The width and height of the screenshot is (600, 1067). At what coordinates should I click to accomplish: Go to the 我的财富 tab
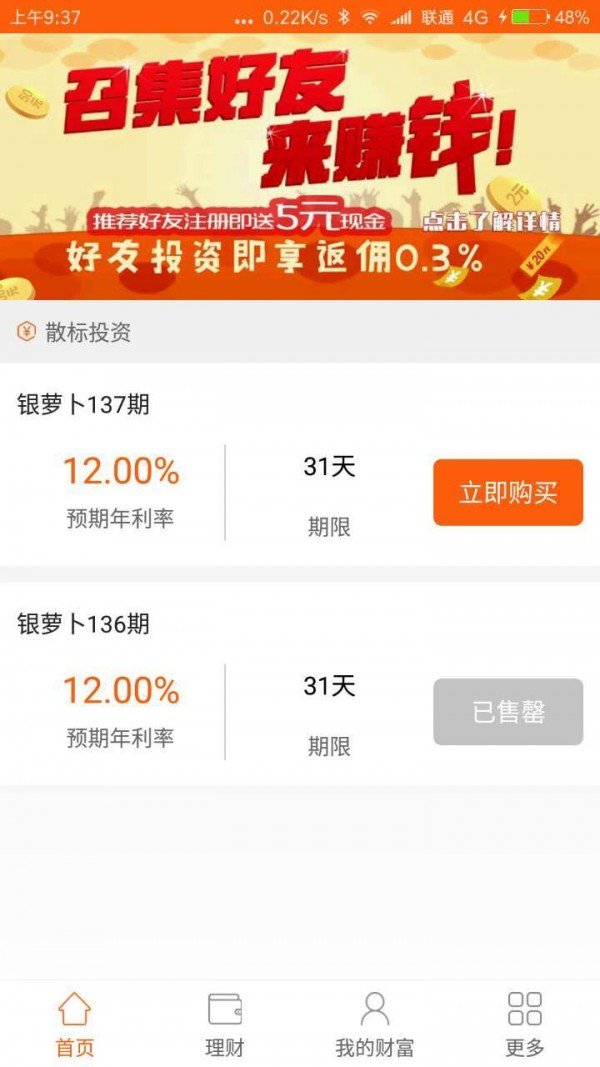[x=375, y=1023]
